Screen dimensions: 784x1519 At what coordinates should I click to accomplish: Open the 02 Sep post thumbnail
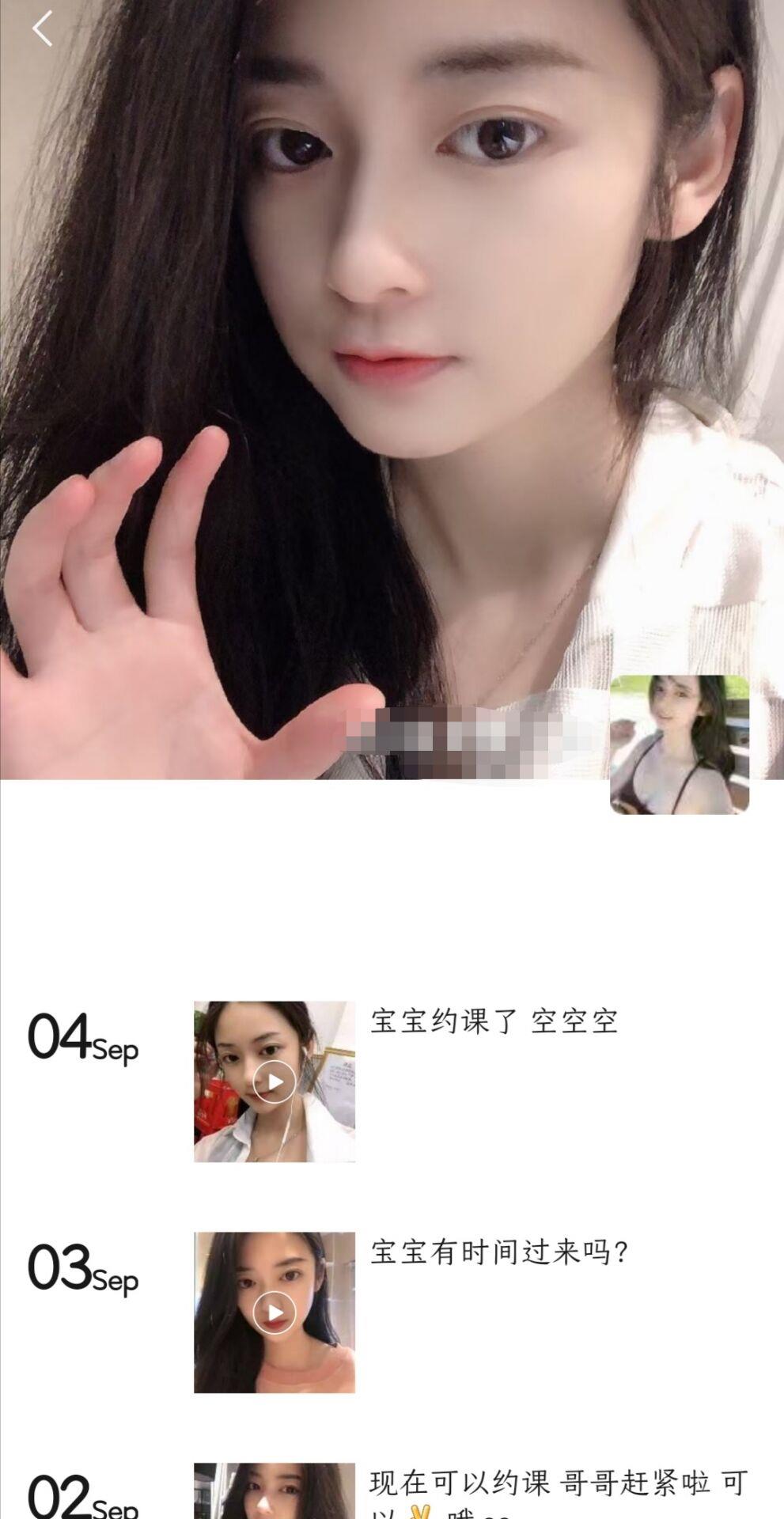275,1492
